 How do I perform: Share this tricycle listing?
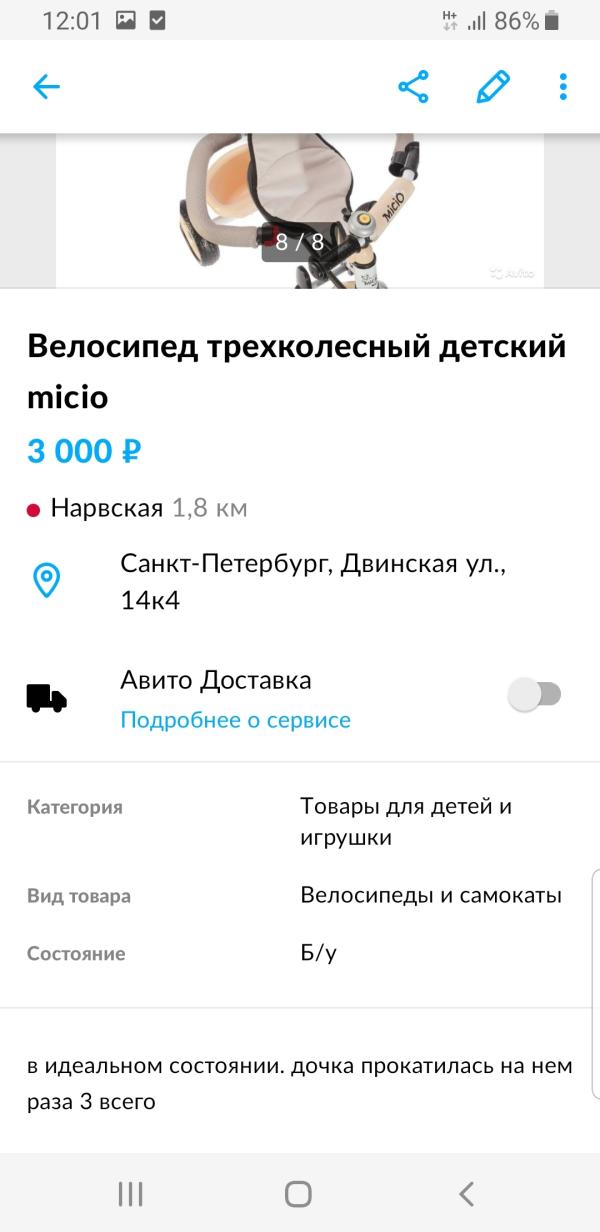click(x=413, y=87)
